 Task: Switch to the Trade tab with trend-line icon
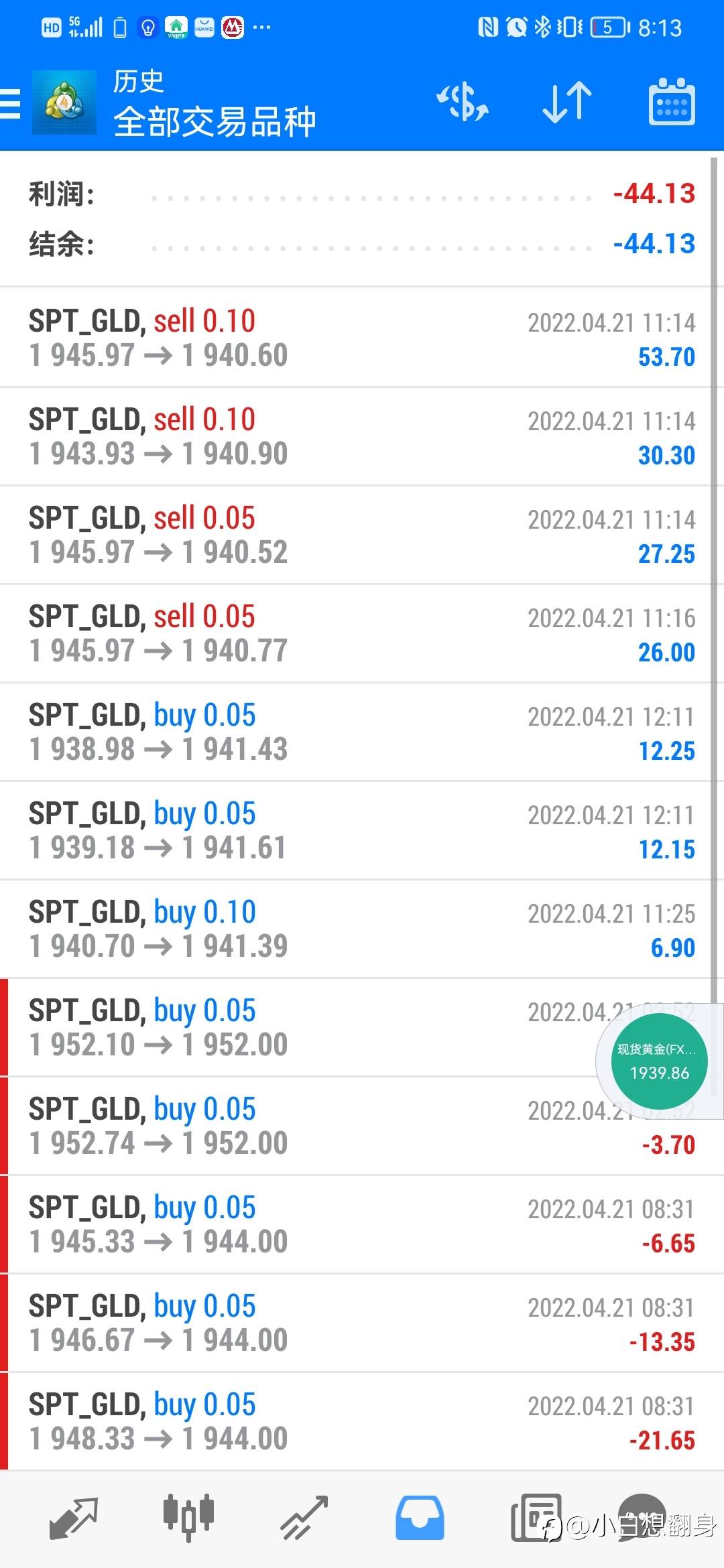304,1518
